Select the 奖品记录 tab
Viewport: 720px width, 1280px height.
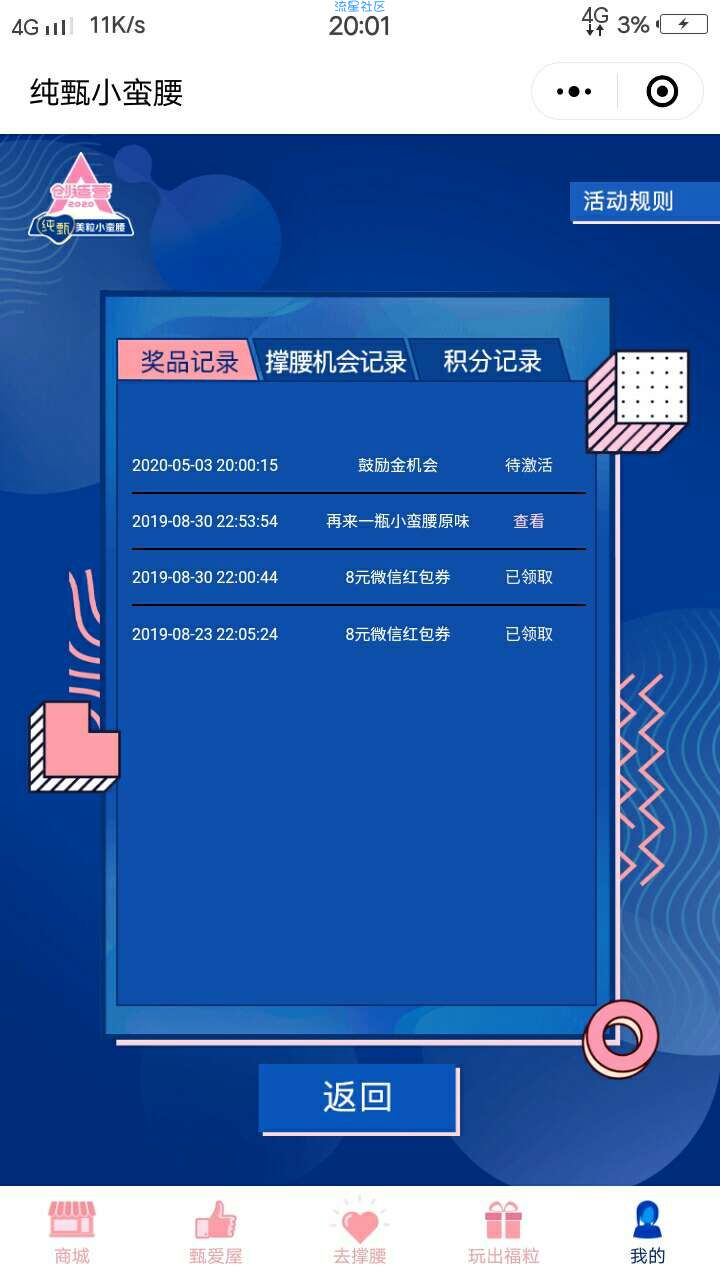coord(189,361)
